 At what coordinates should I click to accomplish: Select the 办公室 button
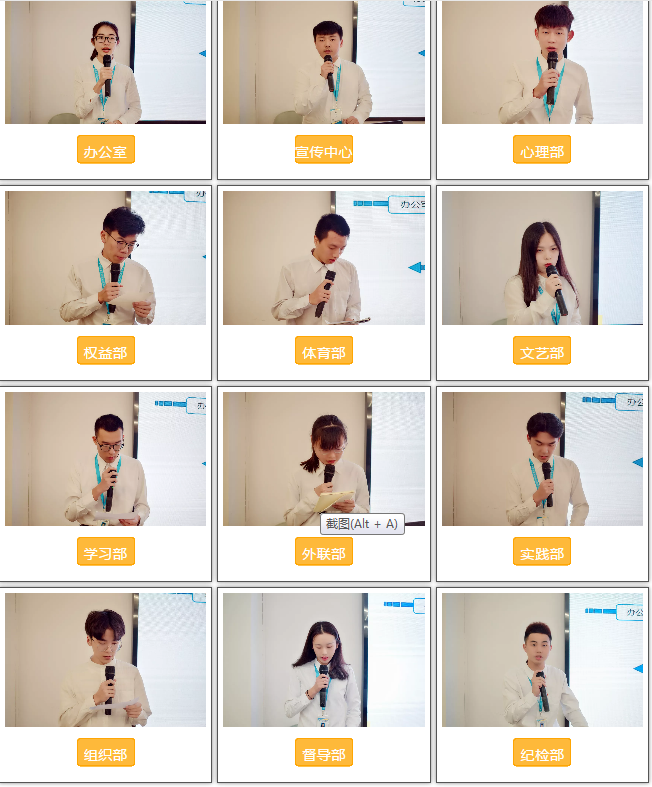click(106, 151)
